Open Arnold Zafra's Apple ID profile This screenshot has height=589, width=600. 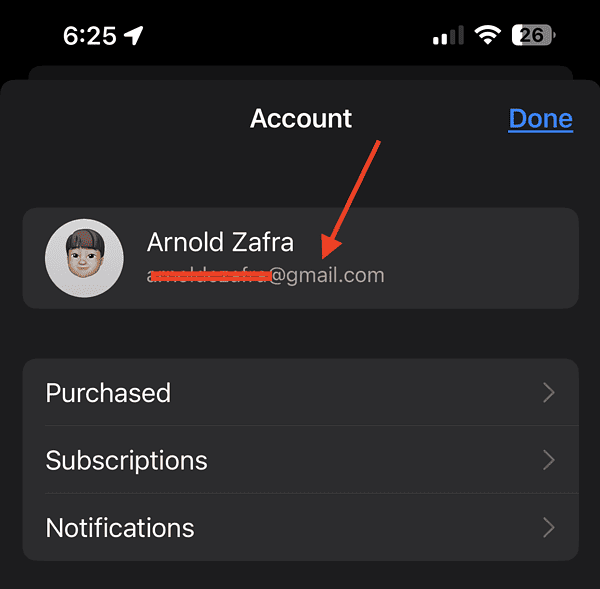tap(300, 258)
